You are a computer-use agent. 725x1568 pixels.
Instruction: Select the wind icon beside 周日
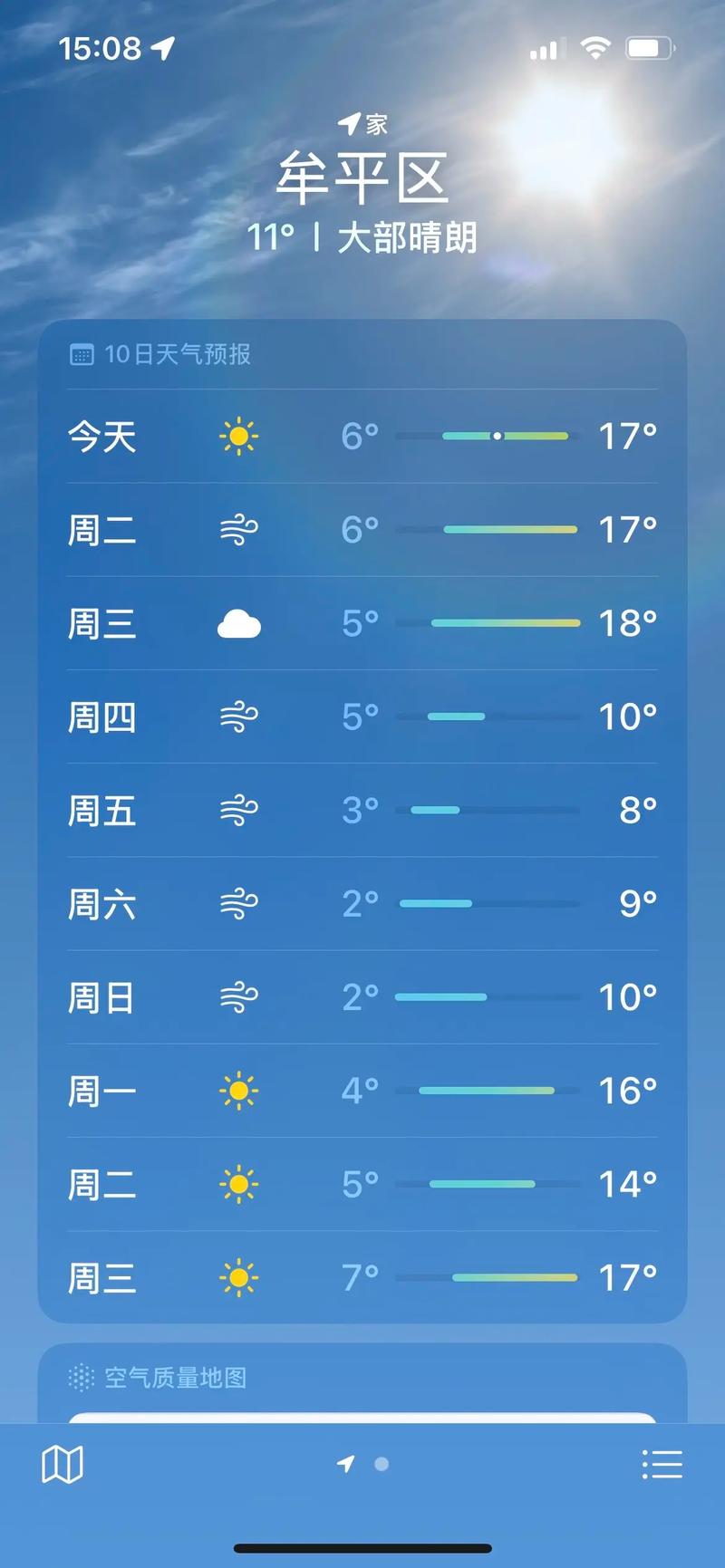click(x=239, y=997)
